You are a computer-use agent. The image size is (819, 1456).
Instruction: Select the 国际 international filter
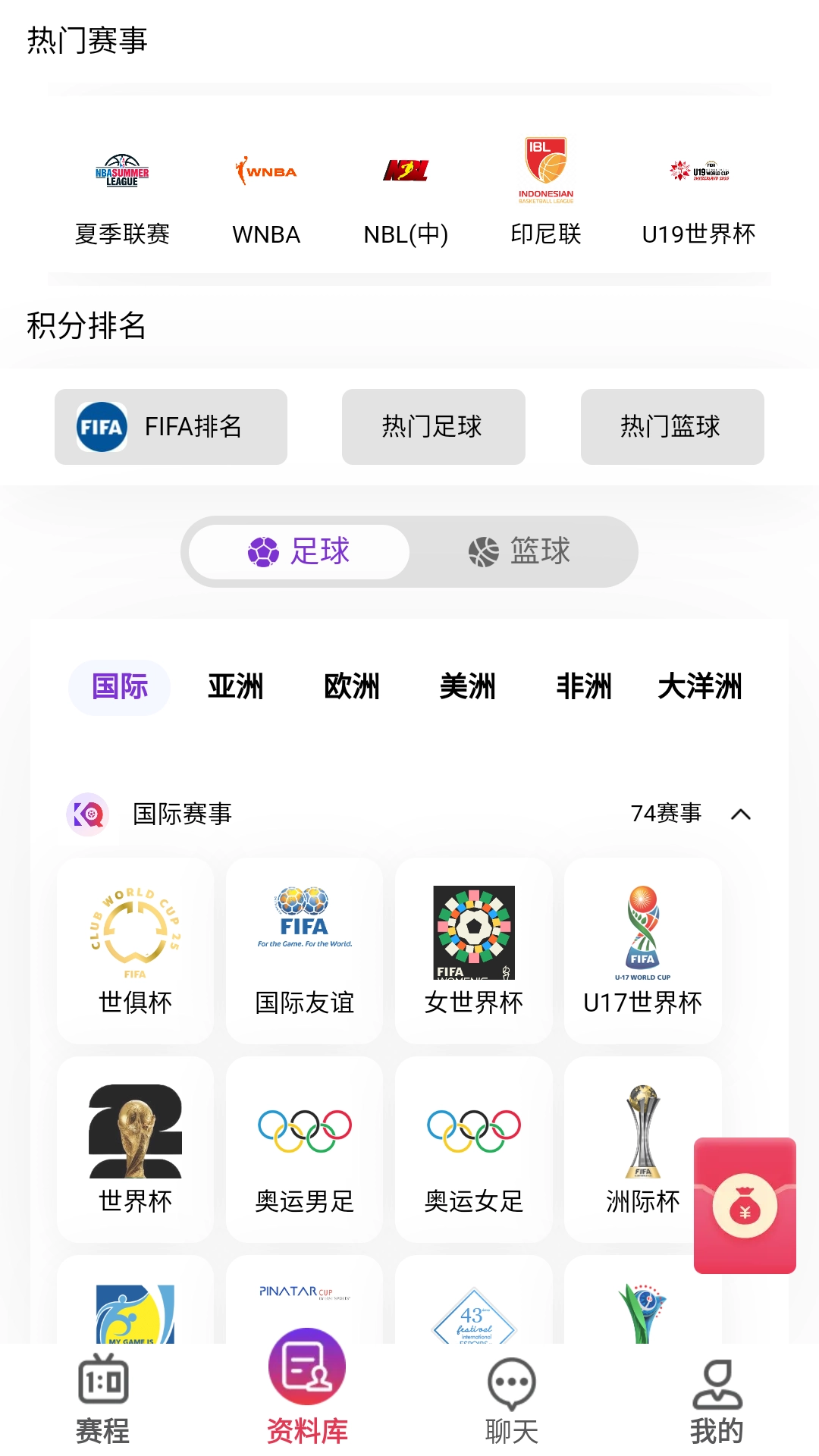tap(119, 686)
